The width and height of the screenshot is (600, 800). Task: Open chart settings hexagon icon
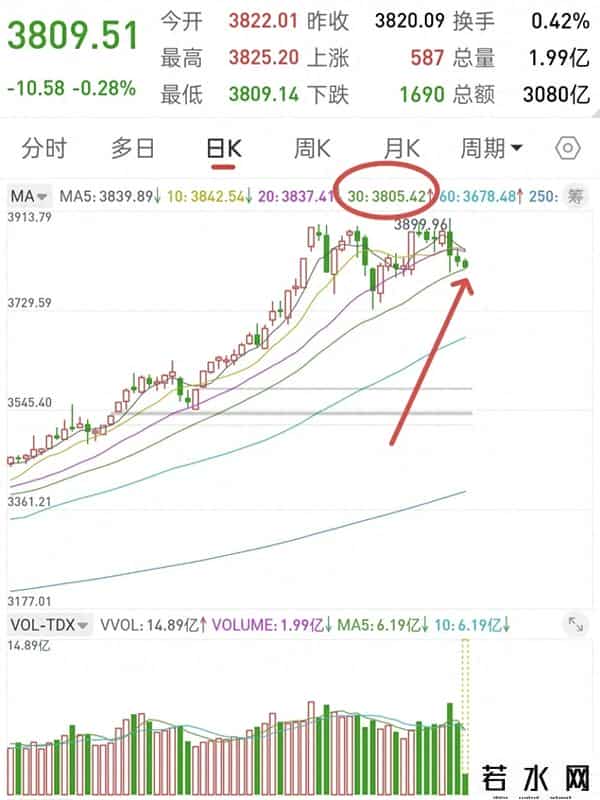567,149
